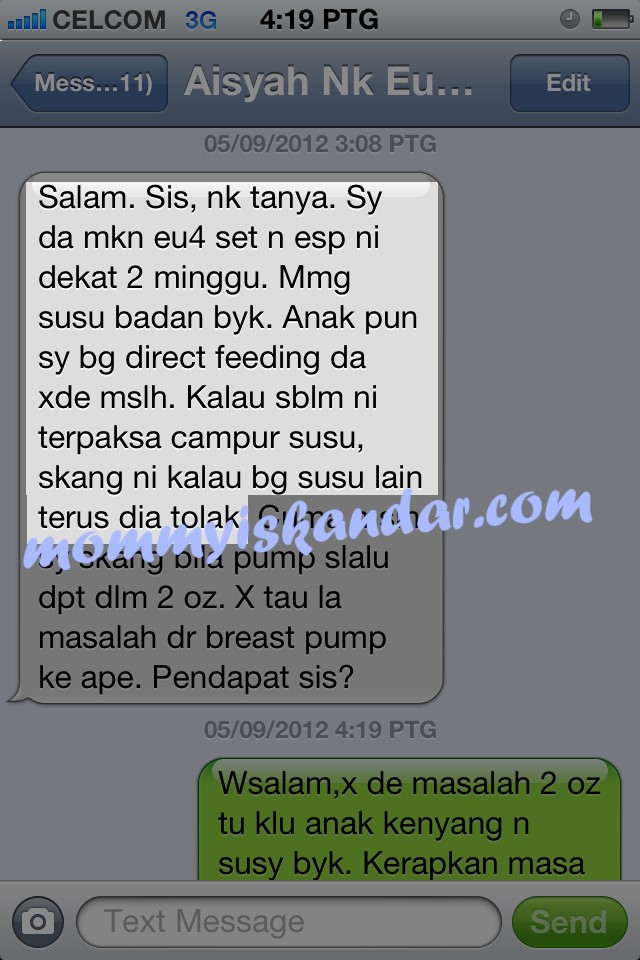Focus the Text Message field
The height and width of the screenshot is (960, 640).
pos(288,921)
